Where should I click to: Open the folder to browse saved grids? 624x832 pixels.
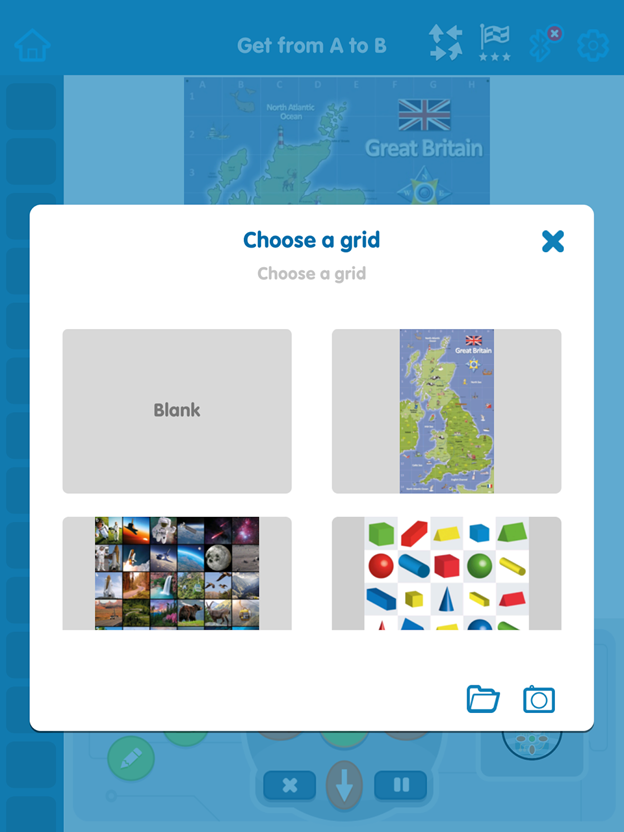point(483,699)
